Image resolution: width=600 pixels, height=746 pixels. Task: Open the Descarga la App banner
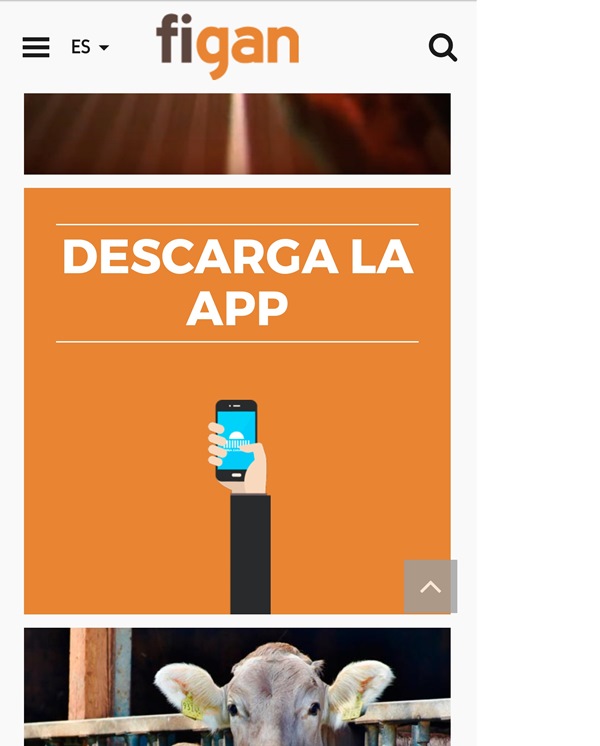(237, 400)
